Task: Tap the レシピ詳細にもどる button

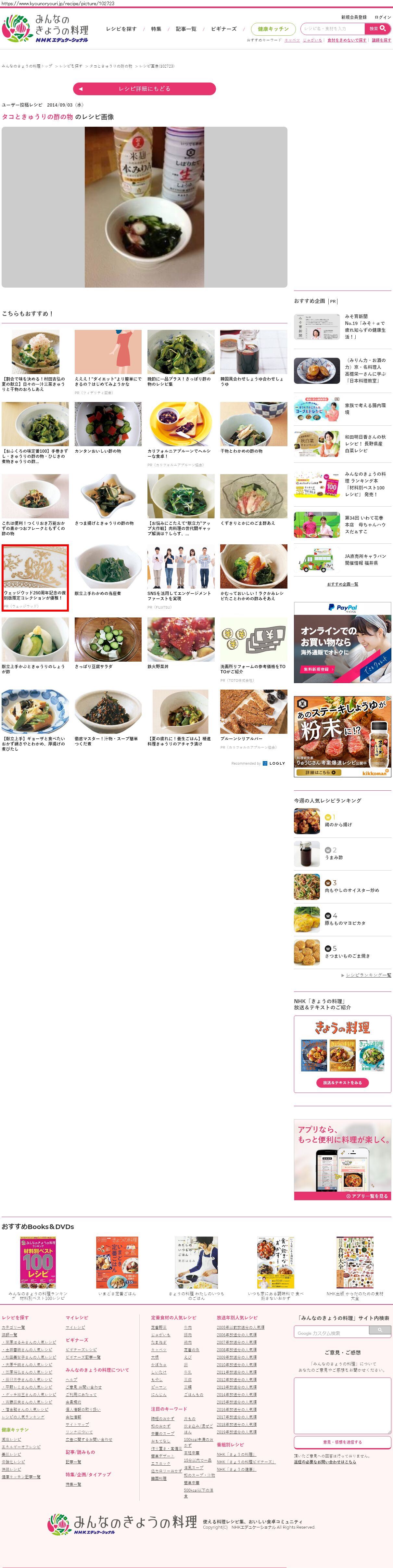Action: click(144, 89)
